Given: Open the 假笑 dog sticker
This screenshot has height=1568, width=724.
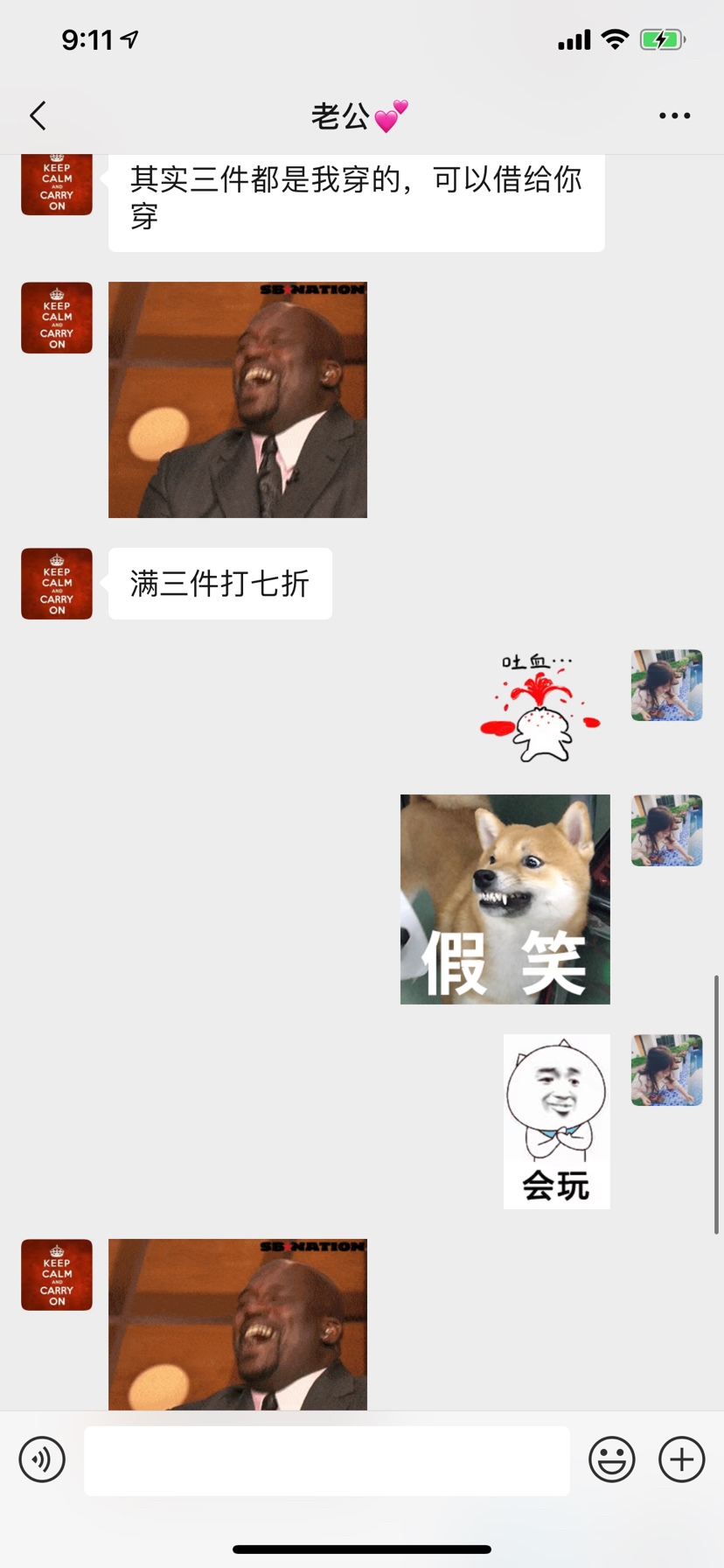Looking at the screenshot, I should click(505, 899).
